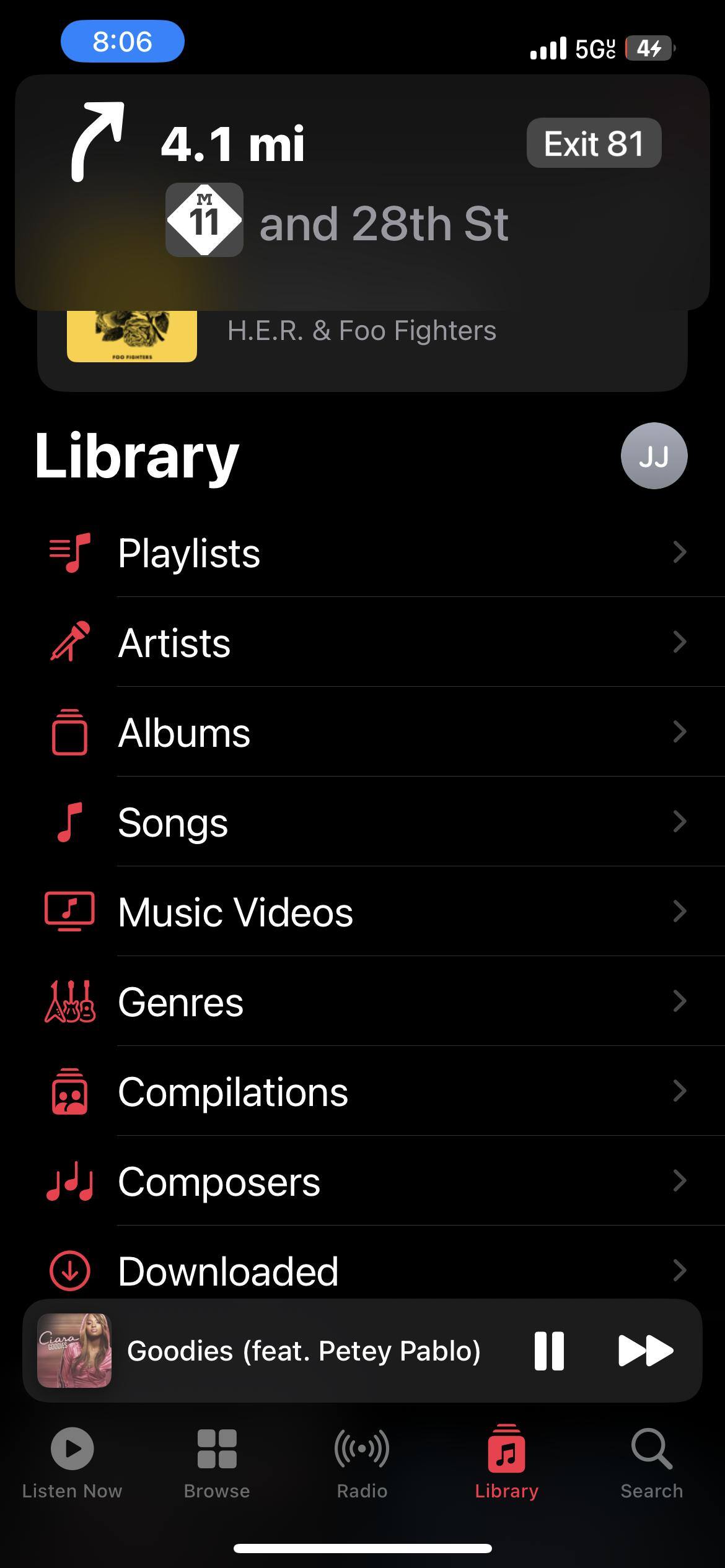Image resolution: width=725 pixels, height=1568 pixels.
Task: View all Songs
Action: coord(372,822)
